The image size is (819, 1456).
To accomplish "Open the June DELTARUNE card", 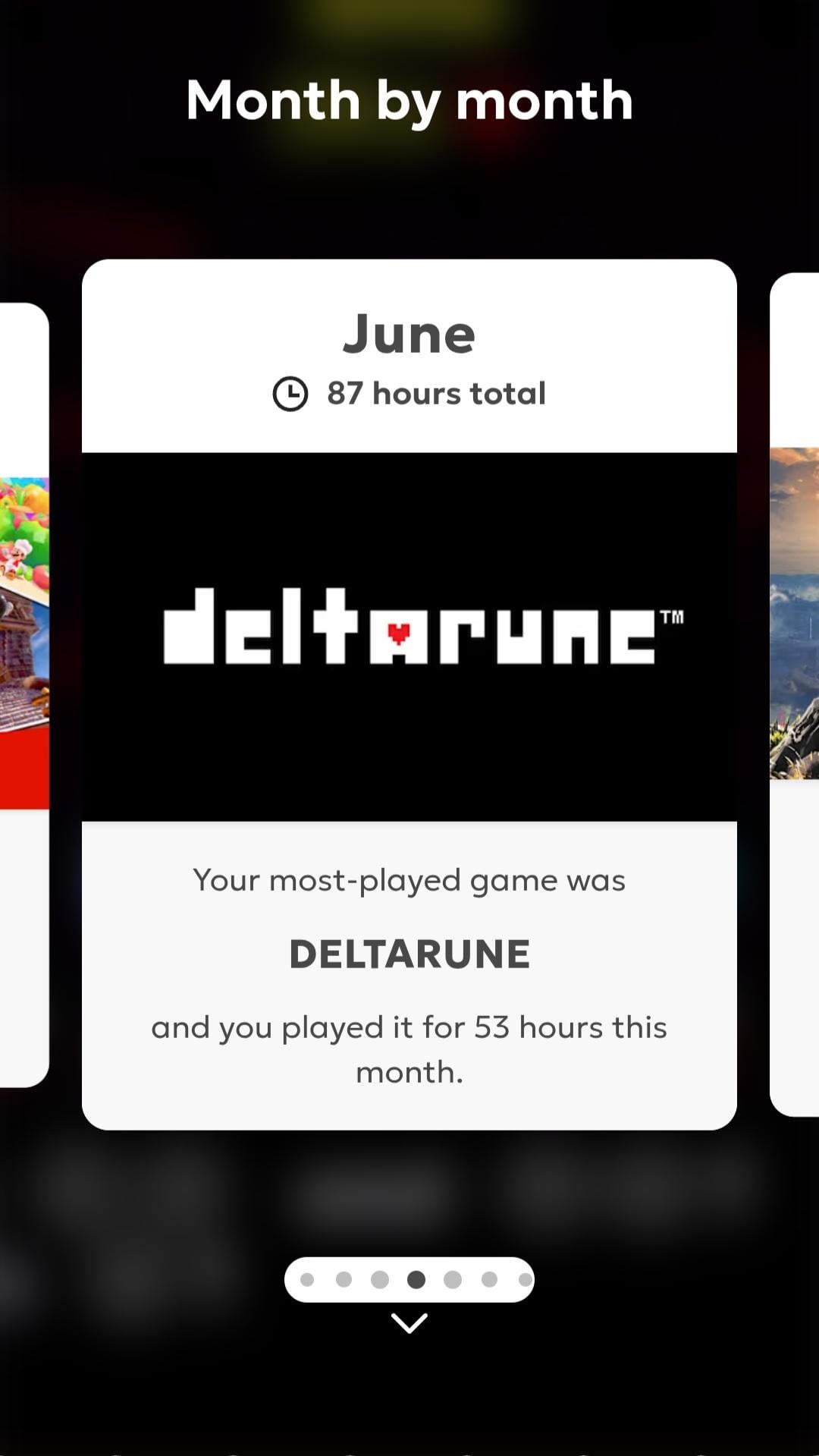I will click(x=409, y=694).
